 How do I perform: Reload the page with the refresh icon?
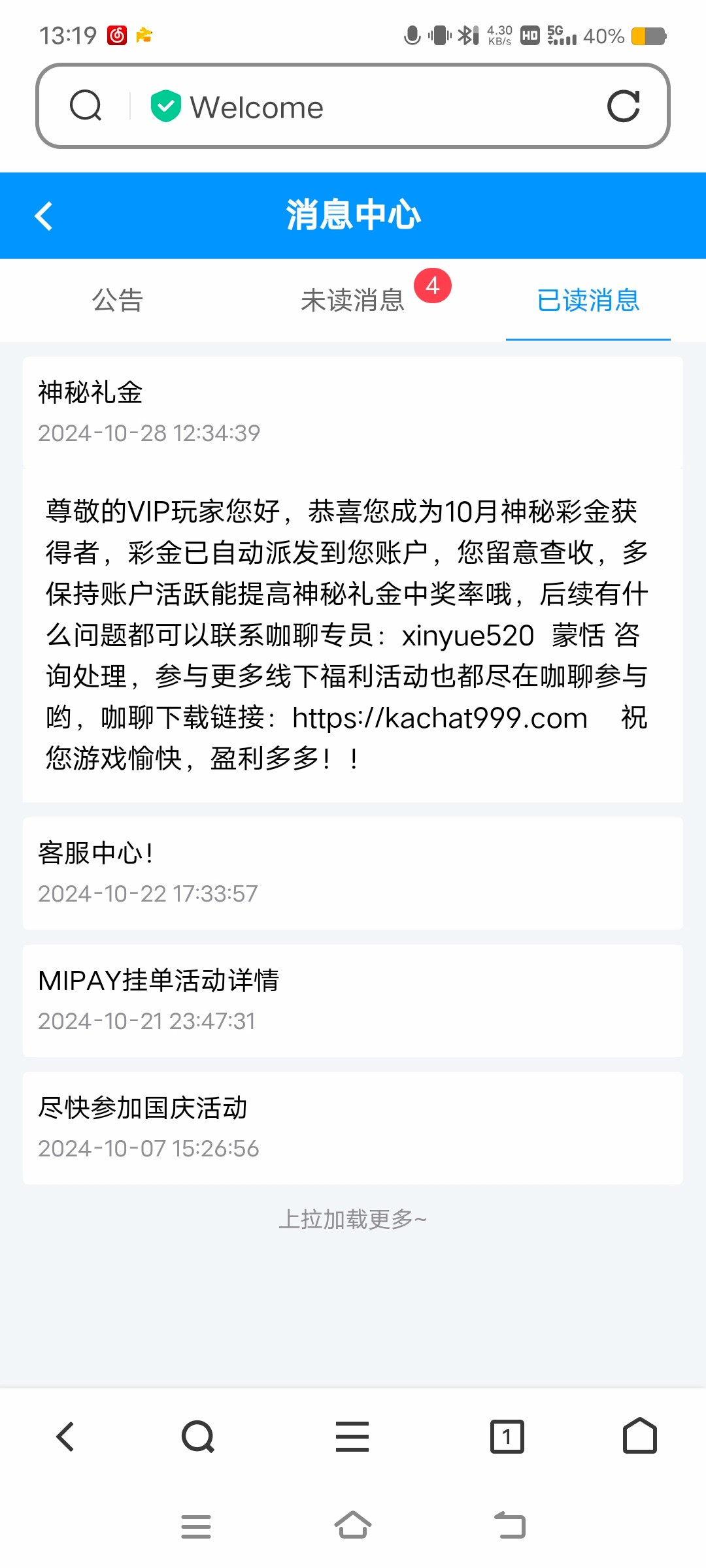(x=623, y=106)
